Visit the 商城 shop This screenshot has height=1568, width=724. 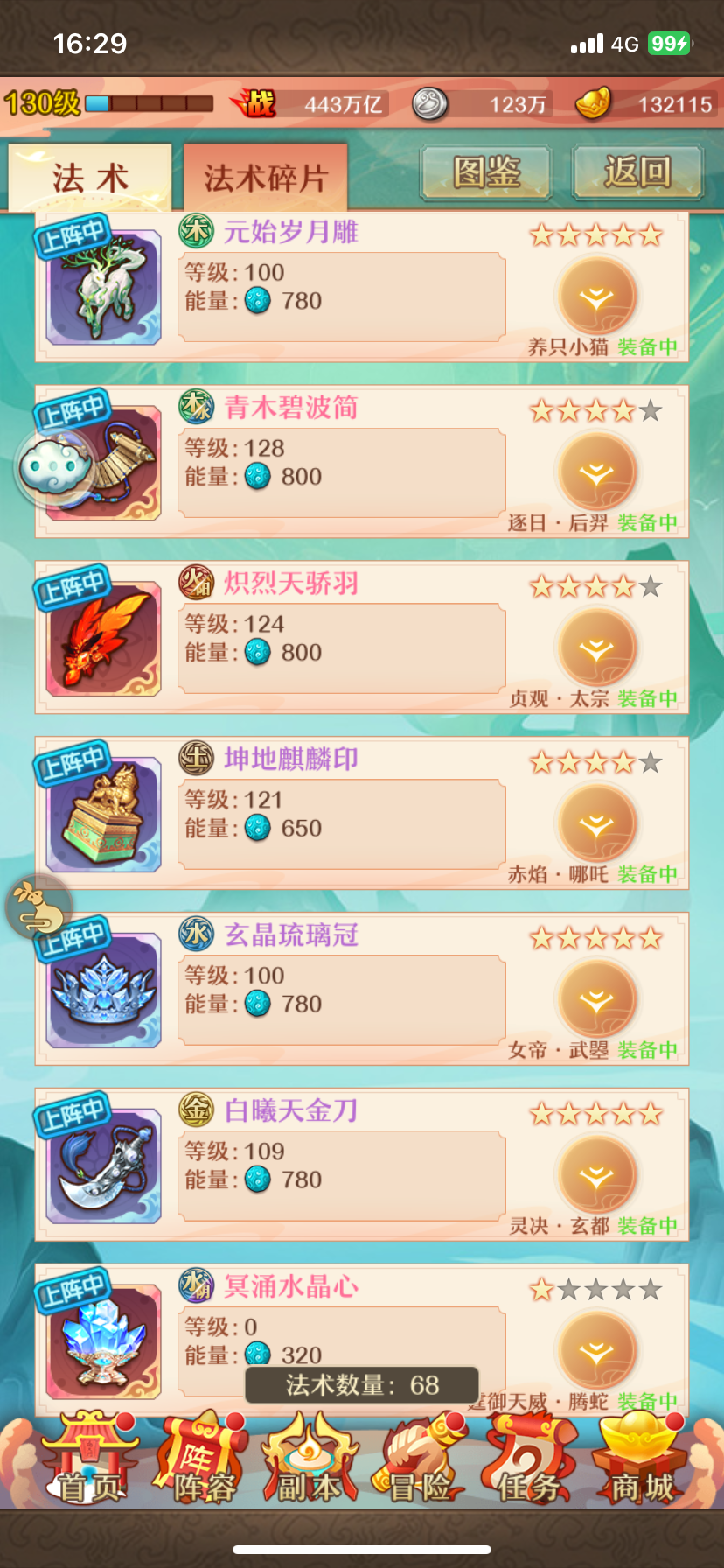642,1459
